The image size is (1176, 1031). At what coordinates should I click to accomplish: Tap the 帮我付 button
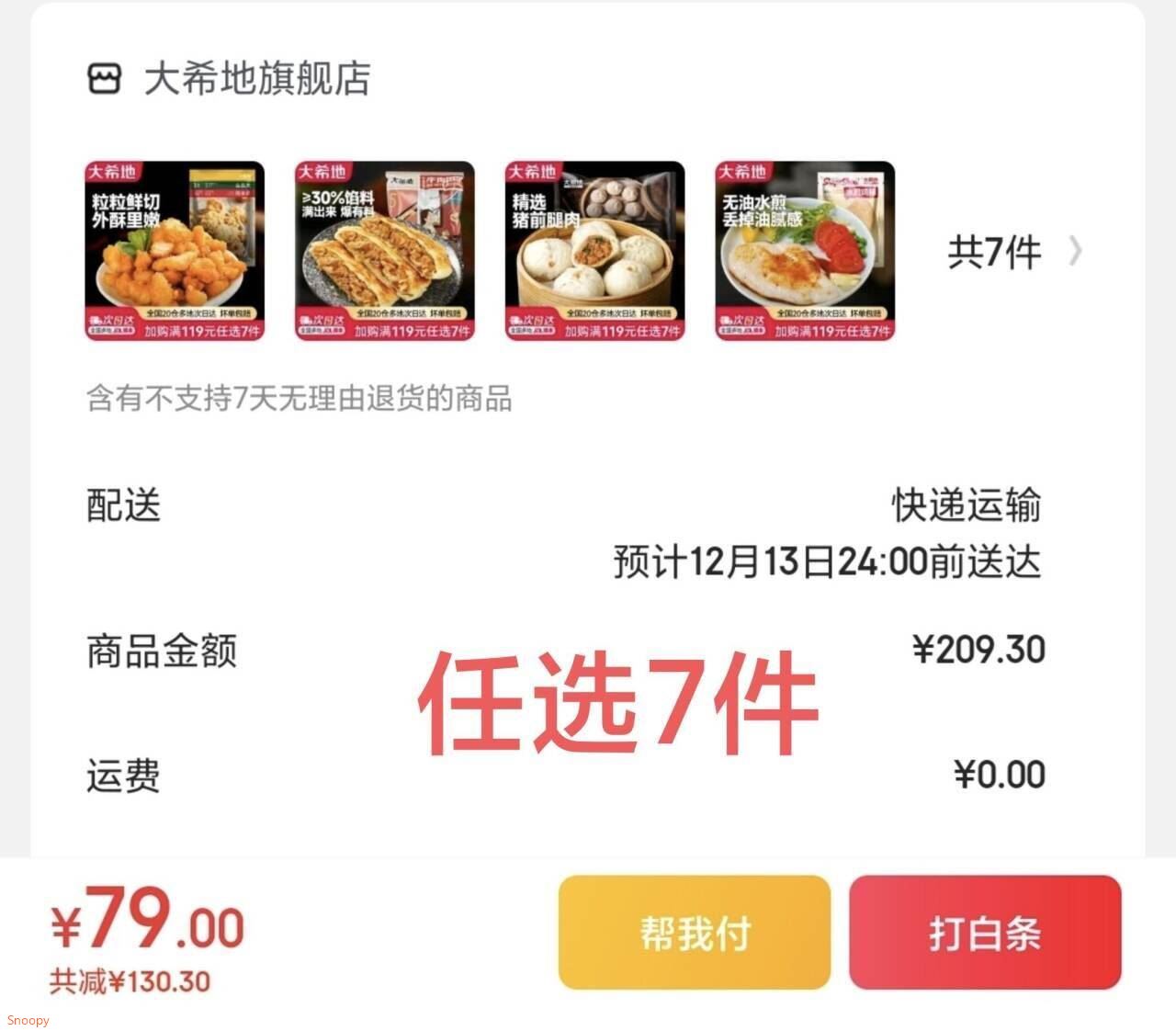(695, 933)
